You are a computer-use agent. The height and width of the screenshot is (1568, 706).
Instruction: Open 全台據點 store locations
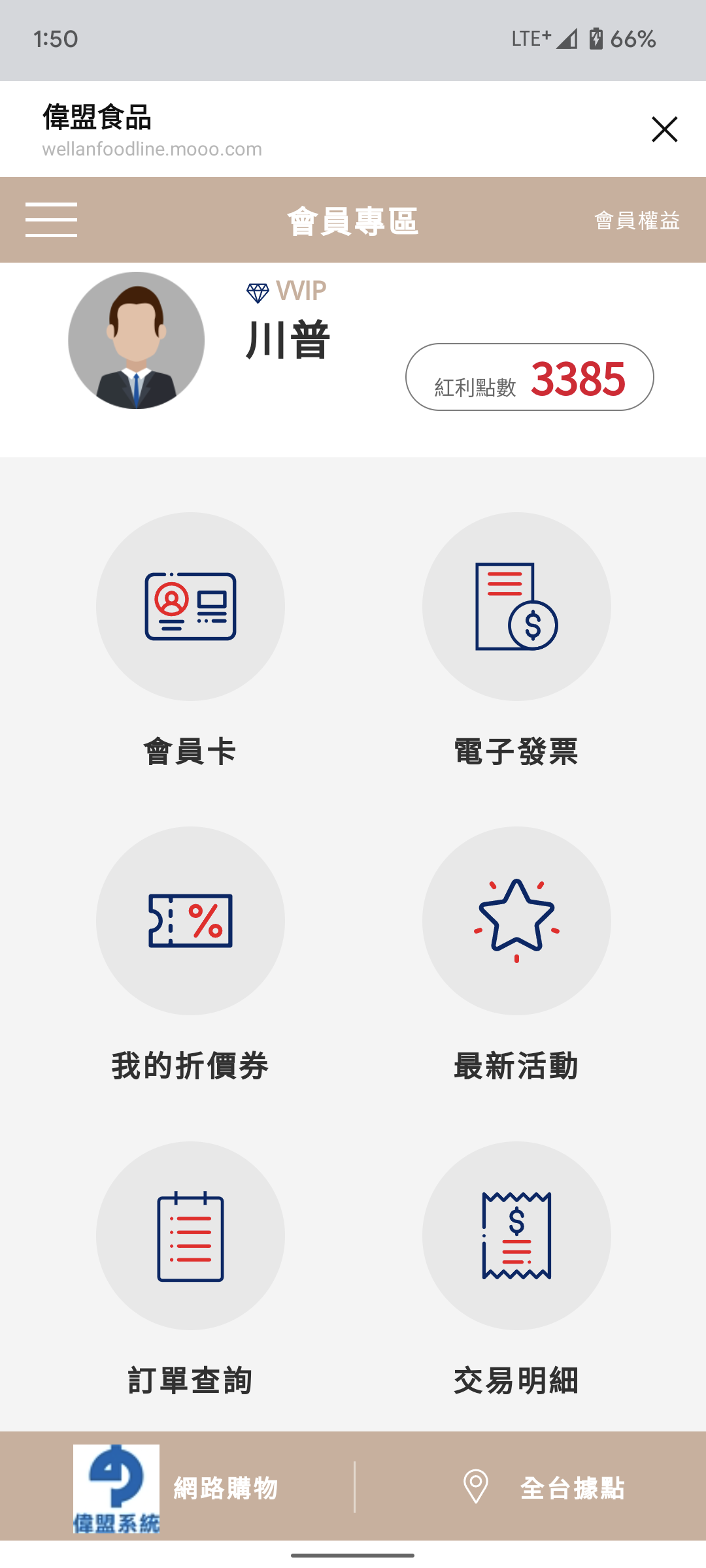[544, 1488]
